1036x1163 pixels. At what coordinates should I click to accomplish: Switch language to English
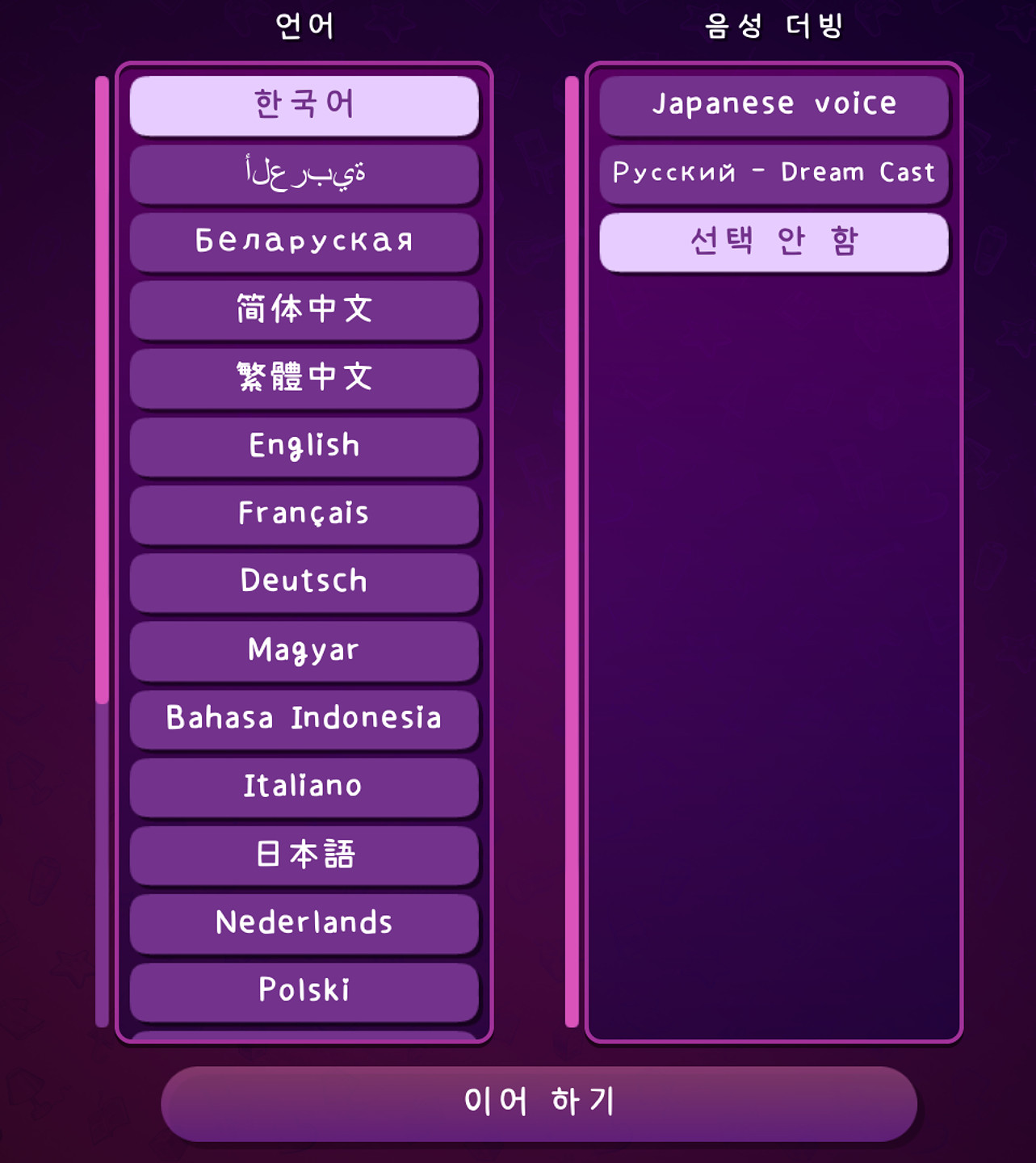pyautogui.click(x=304, y=446)
